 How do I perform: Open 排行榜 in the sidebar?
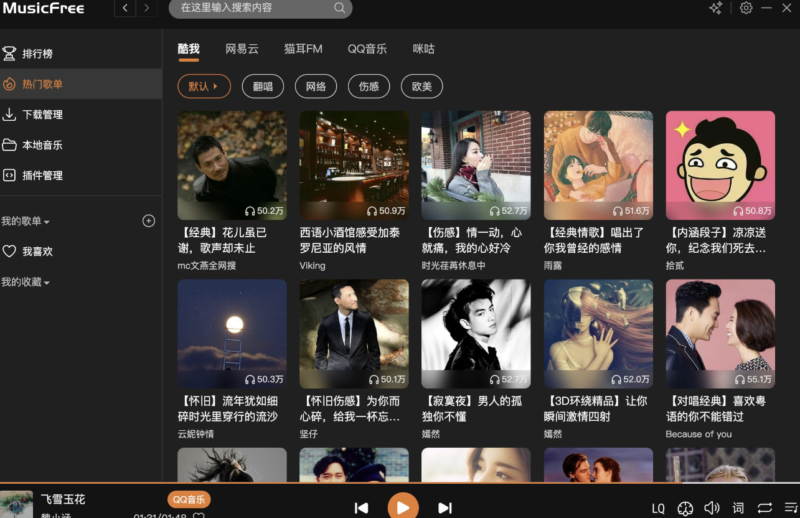[37, 53]
